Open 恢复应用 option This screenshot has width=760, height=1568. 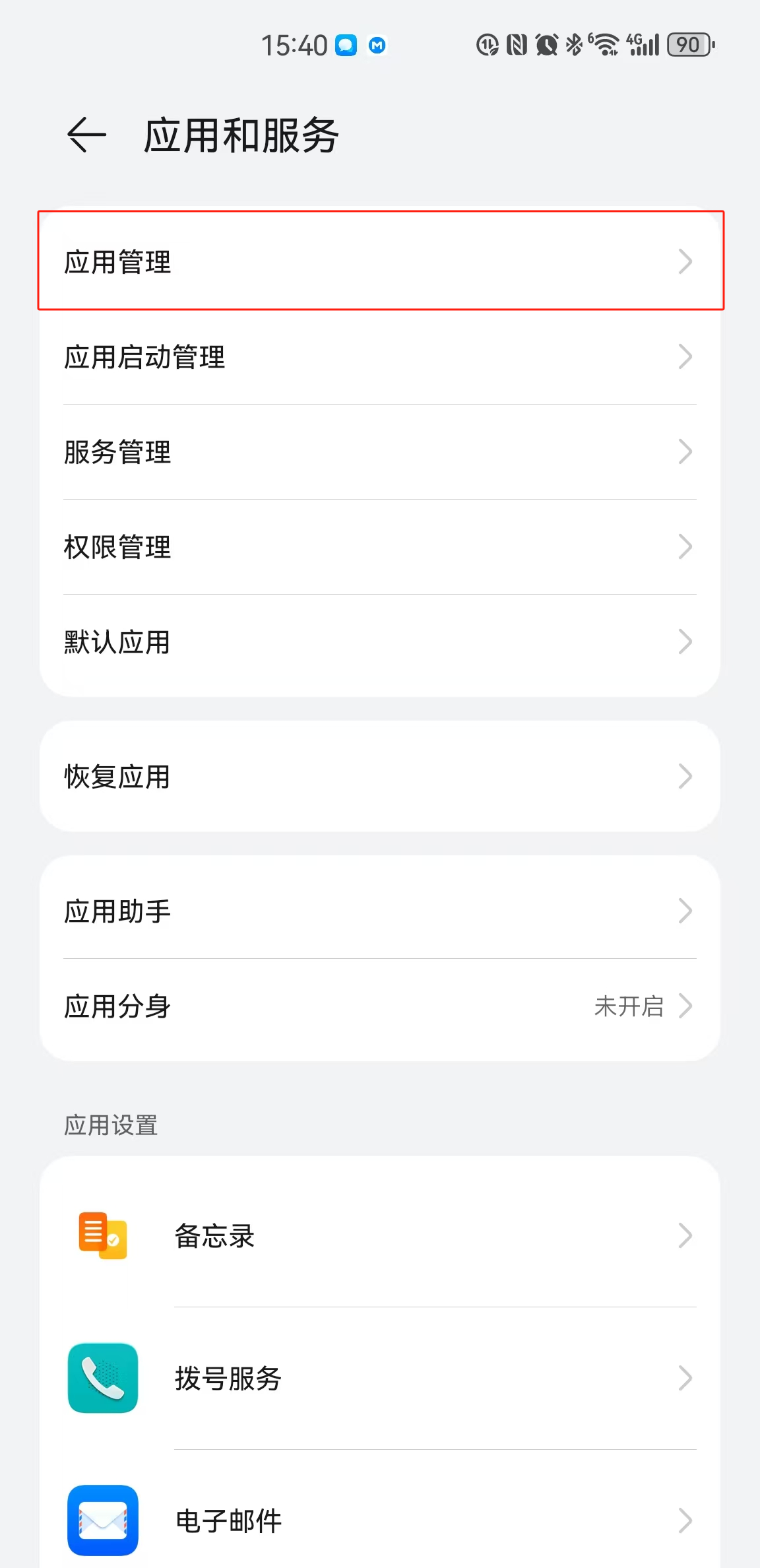tap(379, 777)
